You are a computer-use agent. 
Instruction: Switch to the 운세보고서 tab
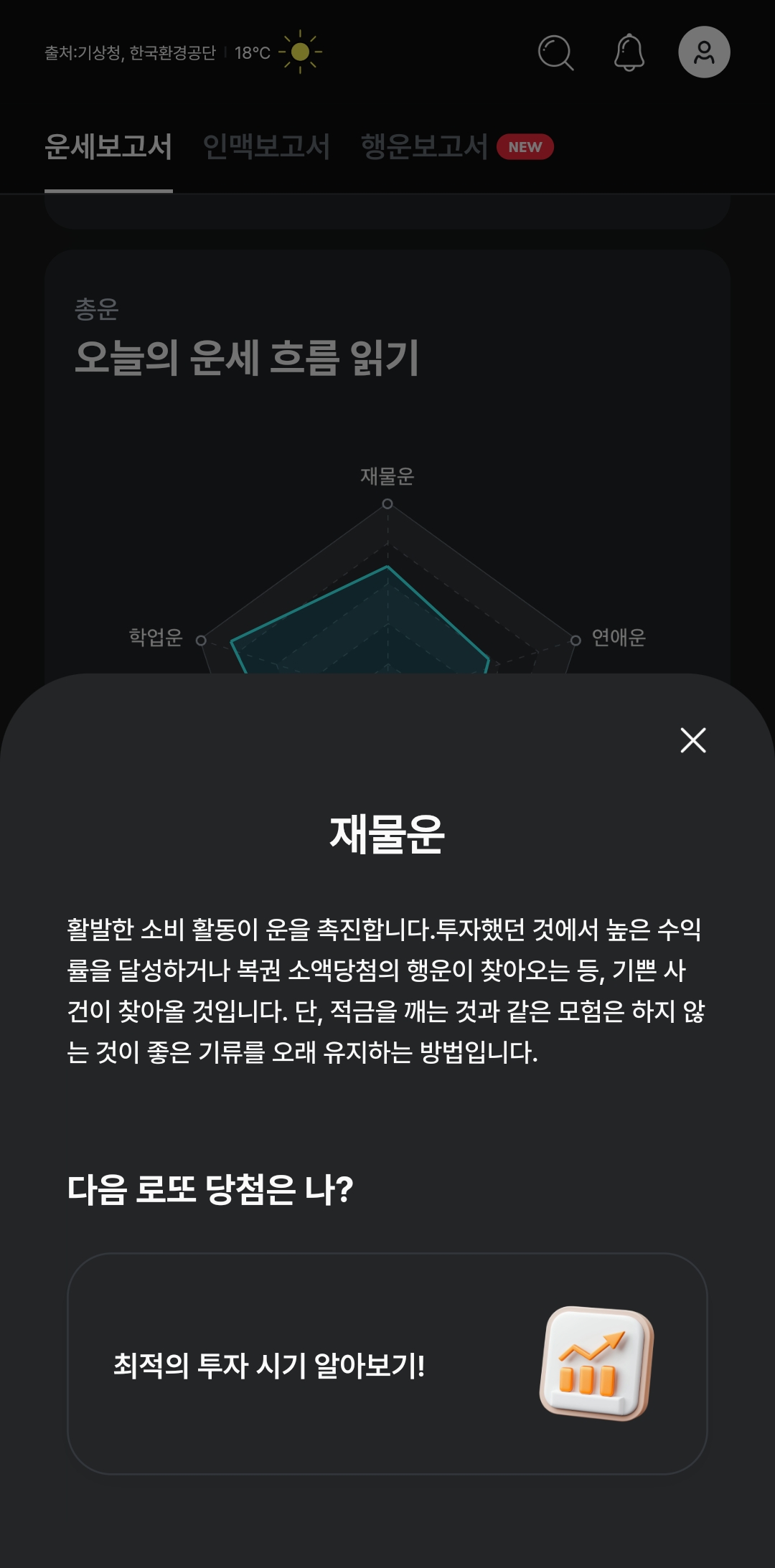point(108,147)
